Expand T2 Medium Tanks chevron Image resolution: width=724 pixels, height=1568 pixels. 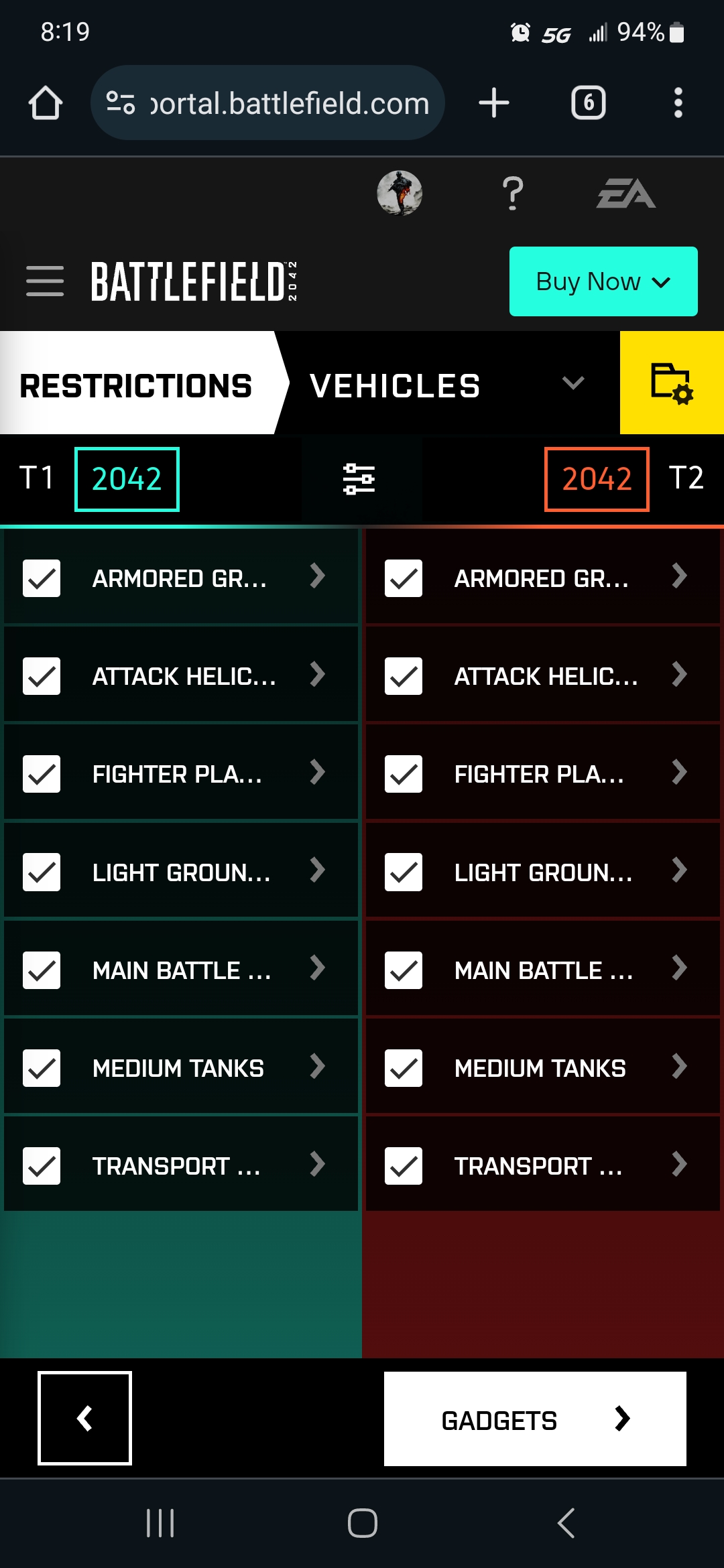pos(680,1066)
